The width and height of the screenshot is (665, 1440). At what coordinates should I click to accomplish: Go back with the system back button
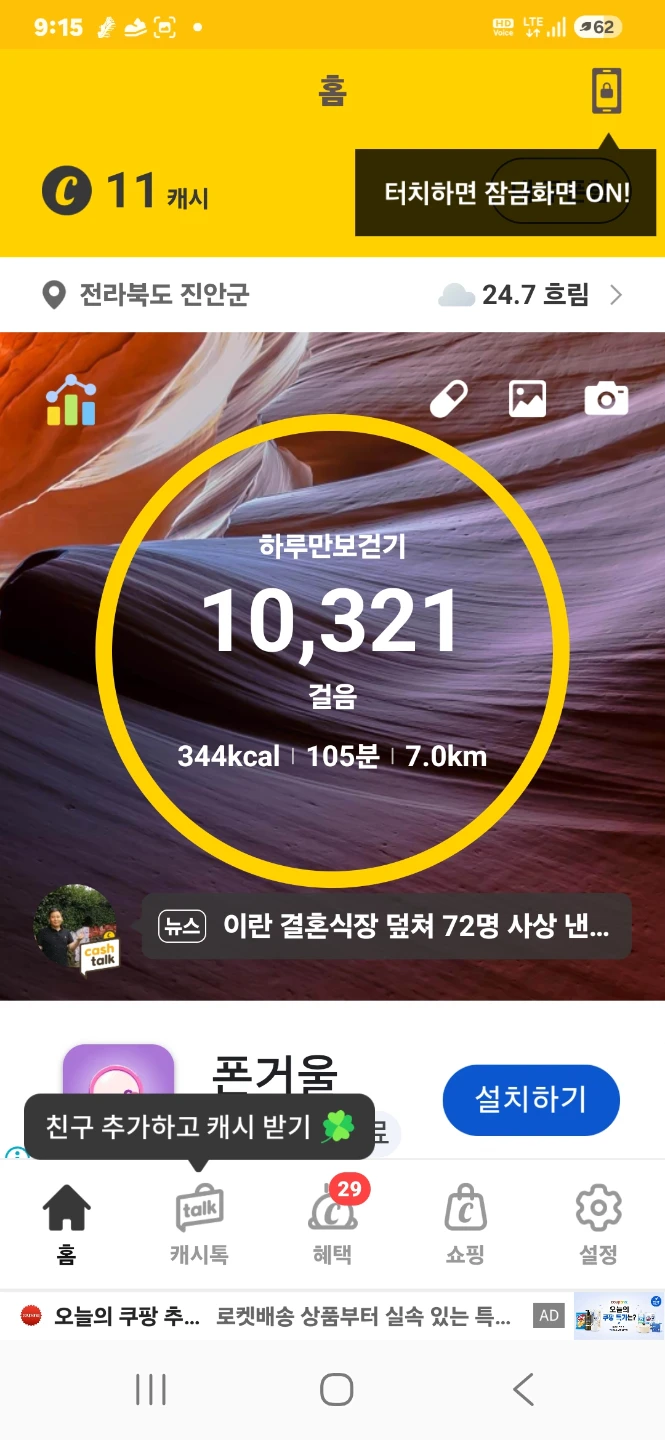coord(522,1389)
